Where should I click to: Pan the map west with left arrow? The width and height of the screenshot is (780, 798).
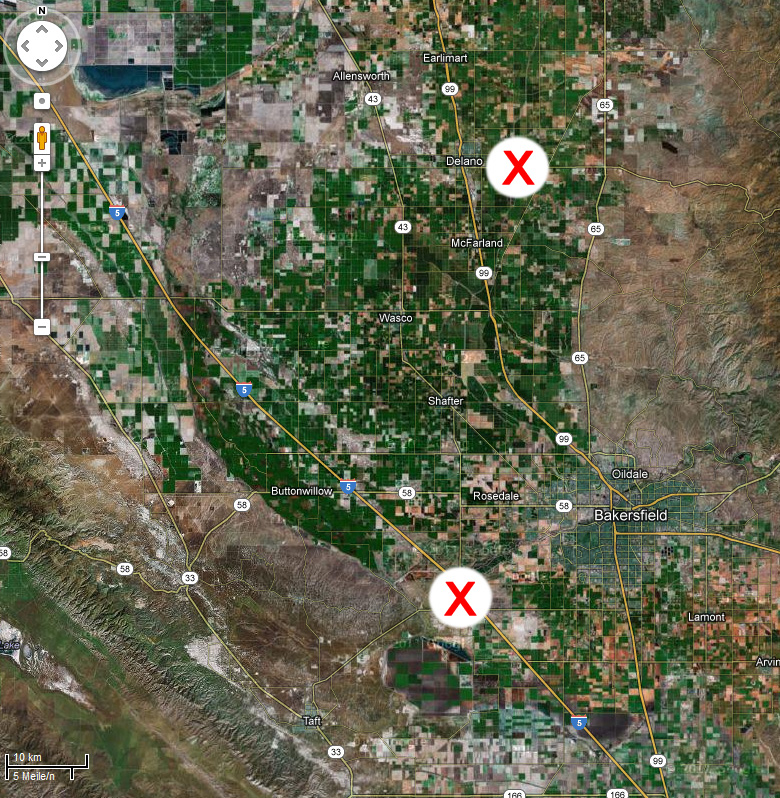pyautogui.click(x=25, y=46)
